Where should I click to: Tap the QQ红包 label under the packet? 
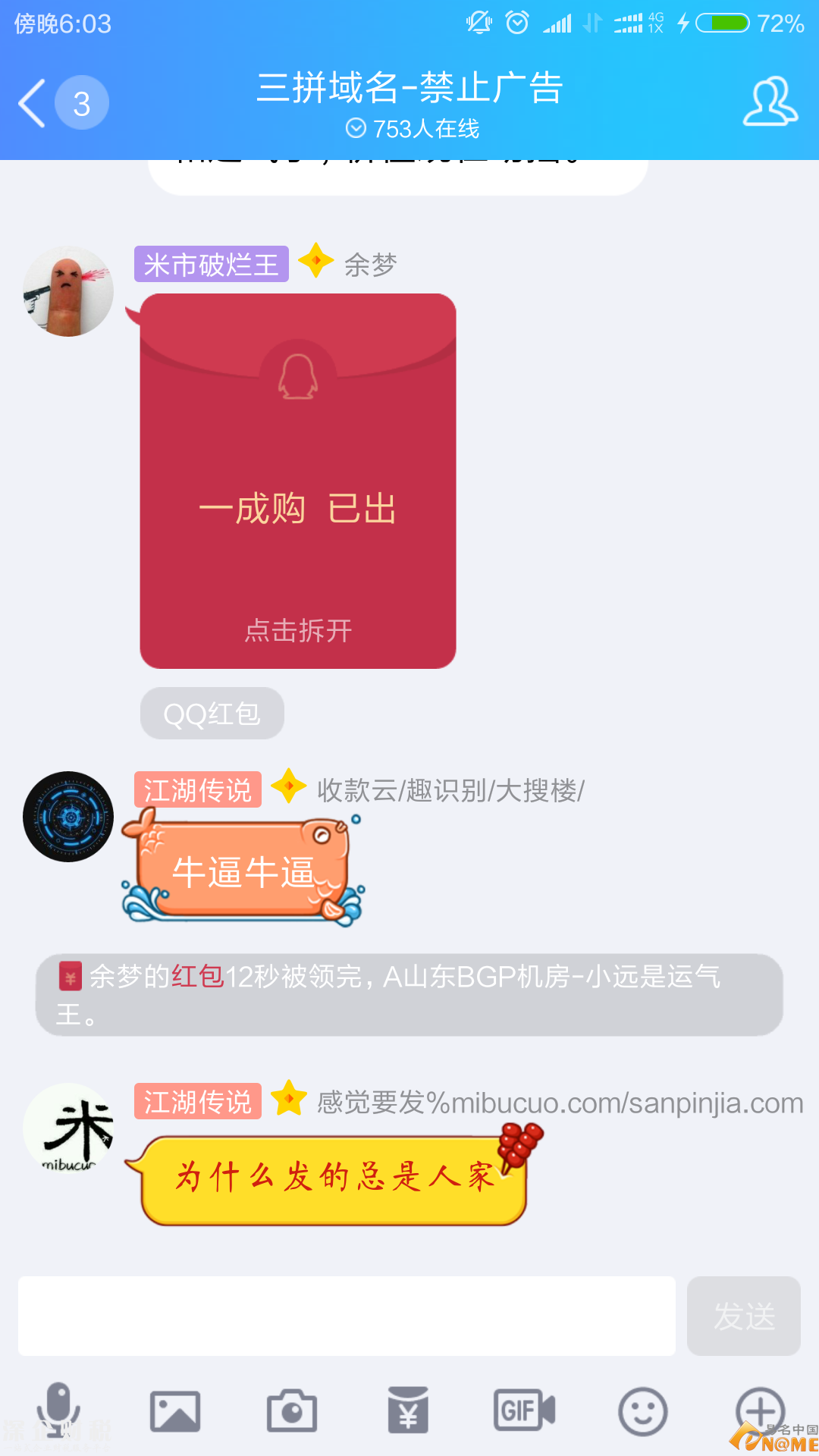point(212,714)
